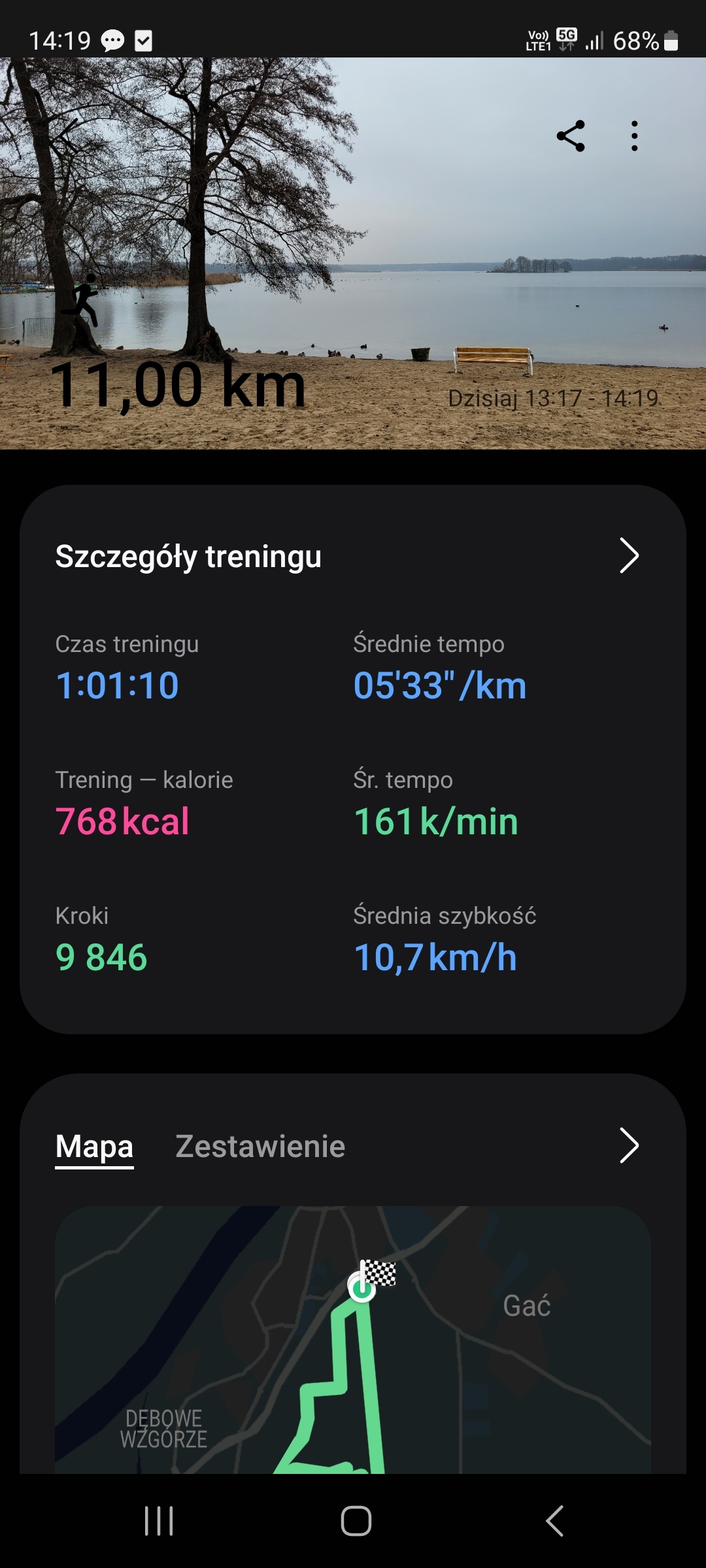This screenshot has width=706, height=1568.
Task: Open the full map view via its chevron
Action: (630, 1145)
